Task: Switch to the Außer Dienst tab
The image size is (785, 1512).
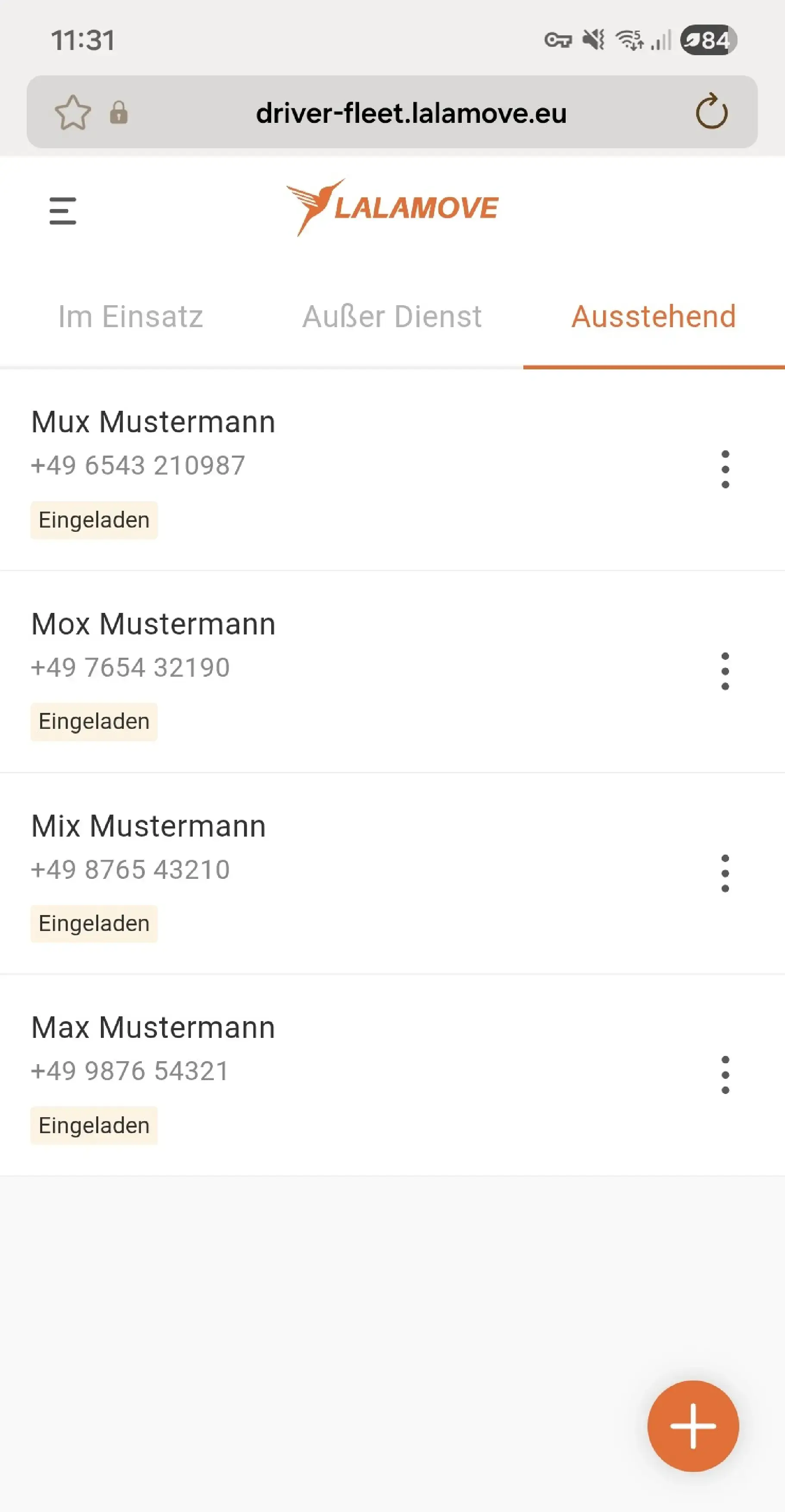Action: pyautogui.click(x=391, y=316)
